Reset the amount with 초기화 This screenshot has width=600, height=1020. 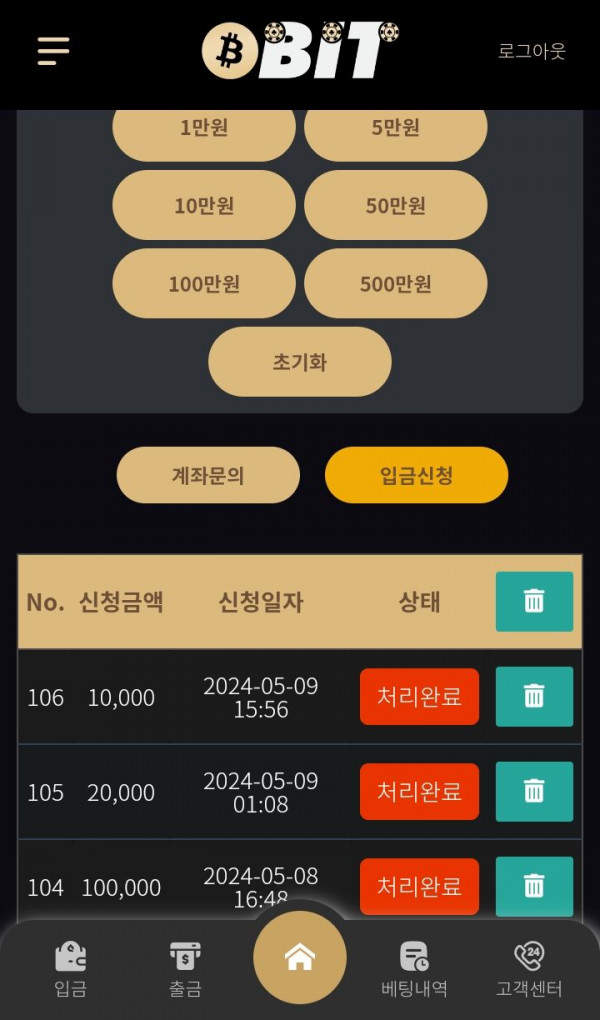299,362
